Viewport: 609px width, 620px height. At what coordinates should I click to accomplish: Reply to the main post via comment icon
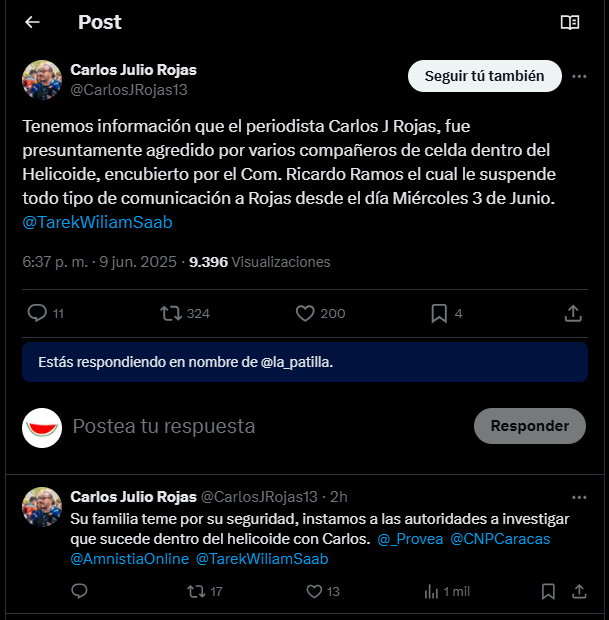point(38,313)
